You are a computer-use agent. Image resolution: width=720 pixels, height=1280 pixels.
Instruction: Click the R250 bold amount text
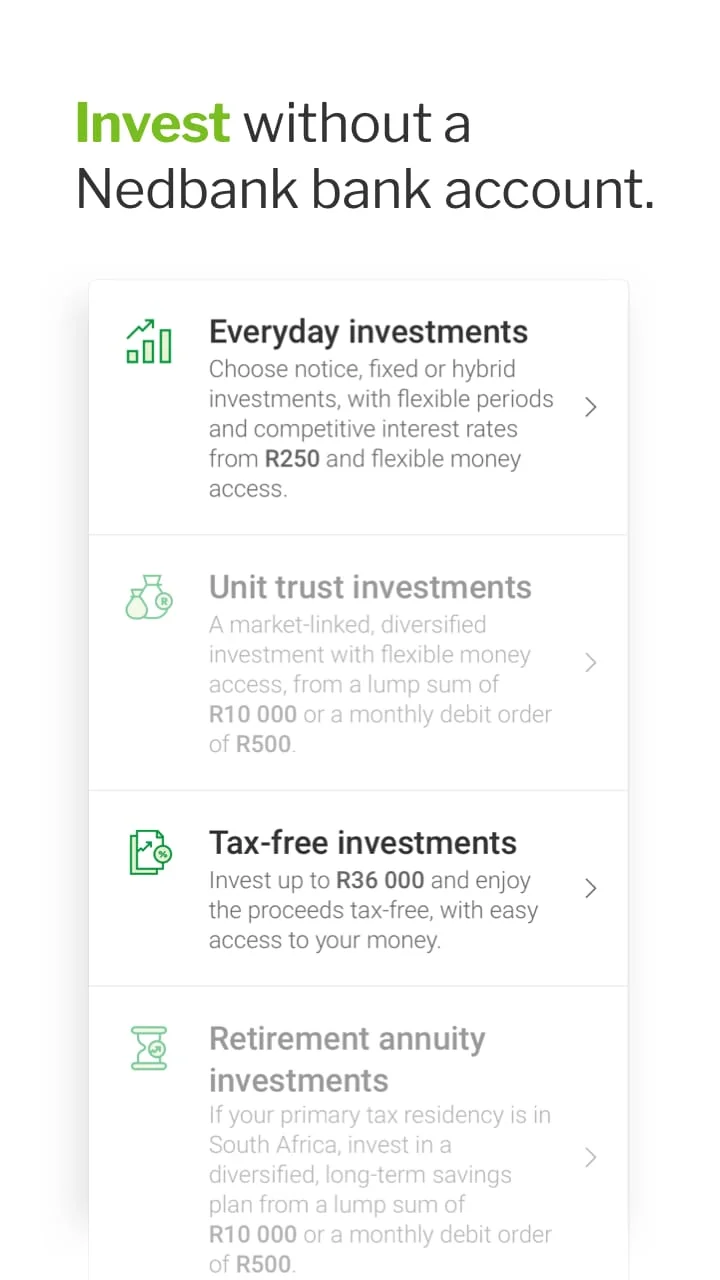(x=291, y=458)
